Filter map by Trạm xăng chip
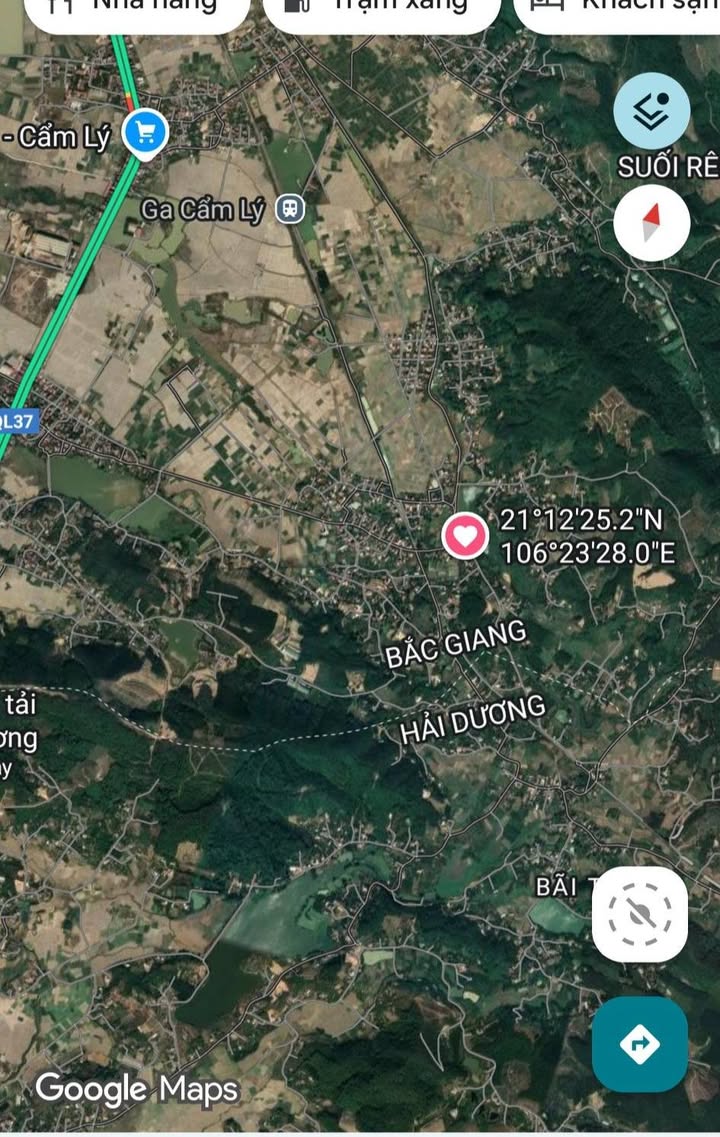Image resolution: width=720 pixels, height=1137 pixels. pyautogui.click(x=381, y=8)
